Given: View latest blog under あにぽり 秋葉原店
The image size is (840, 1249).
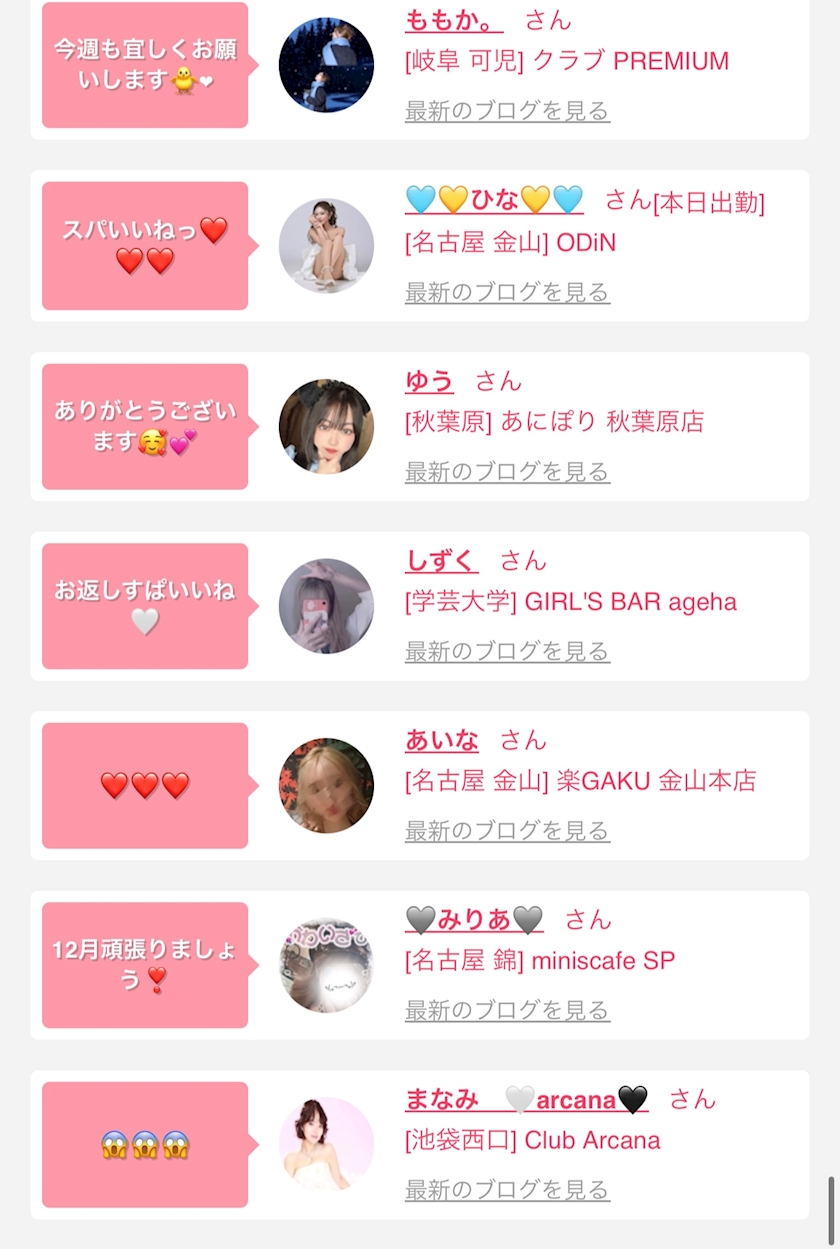Looking at the screenshot, I should (507, 472).
